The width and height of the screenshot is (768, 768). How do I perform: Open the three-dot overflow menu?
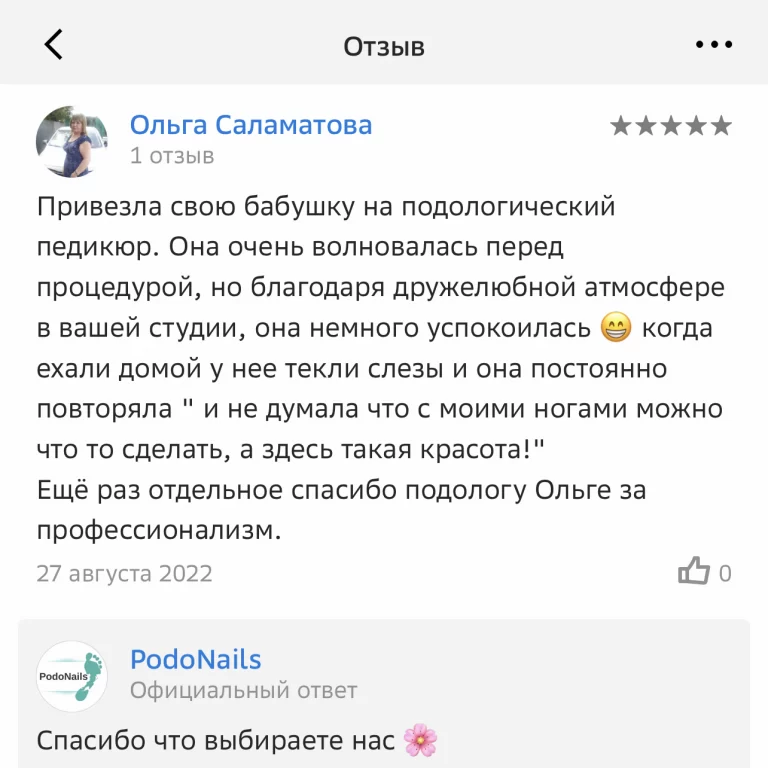[714, 45]
